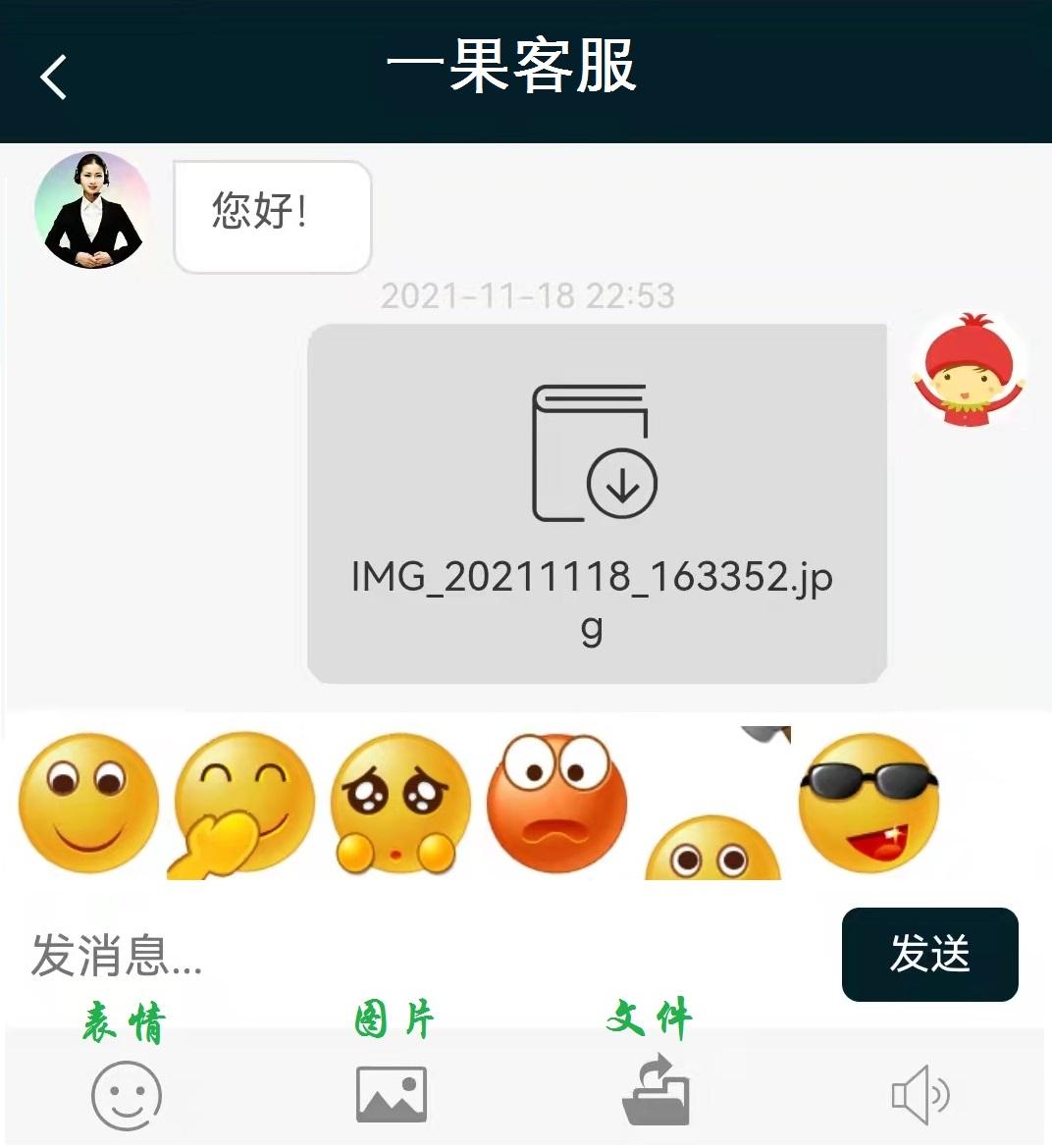This screenshot has height=1148, width=1052.
Task: Click the download icon on the file message
Action: pos(621,482)
